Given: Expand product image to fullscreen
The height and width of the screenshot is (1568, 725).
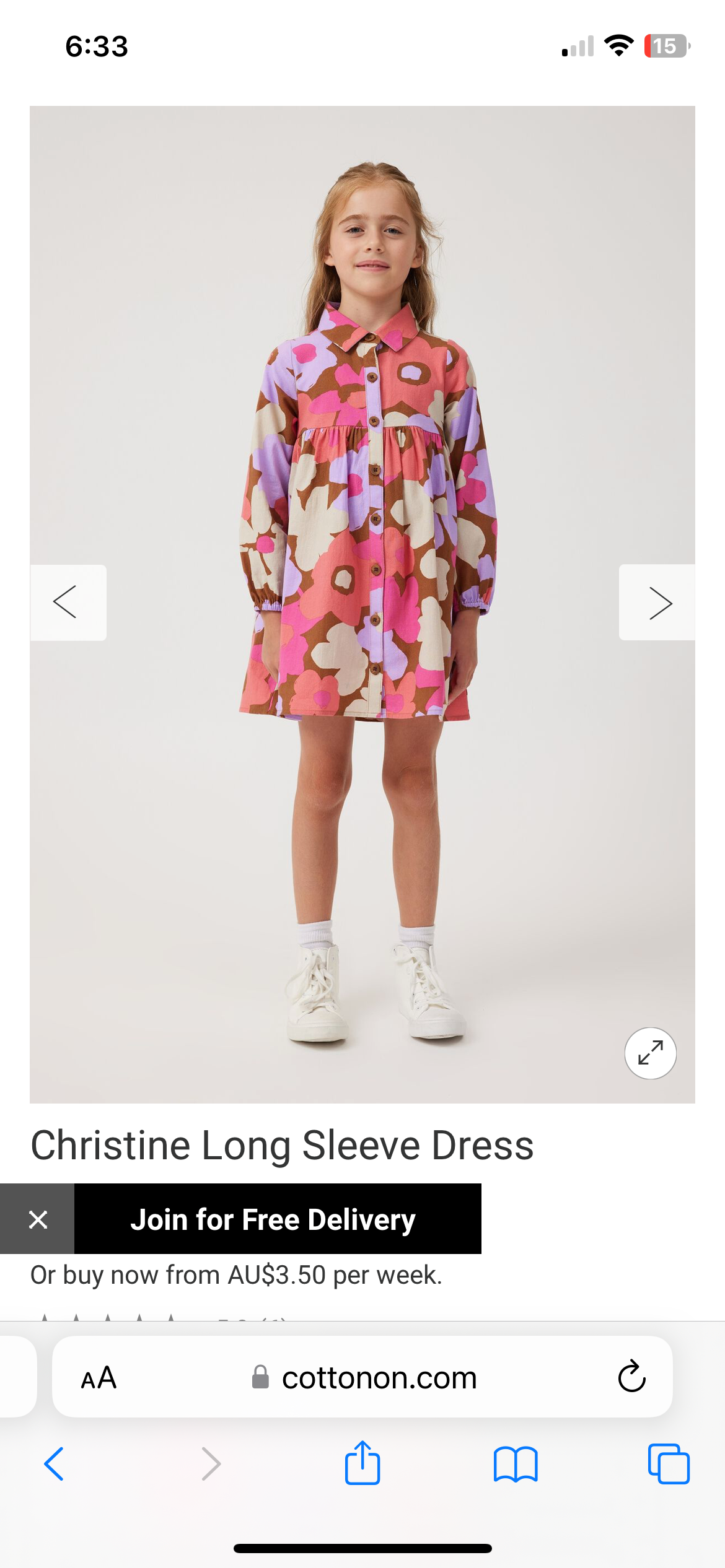Looking at the screenshot, I should click(x=650, y=1053).
